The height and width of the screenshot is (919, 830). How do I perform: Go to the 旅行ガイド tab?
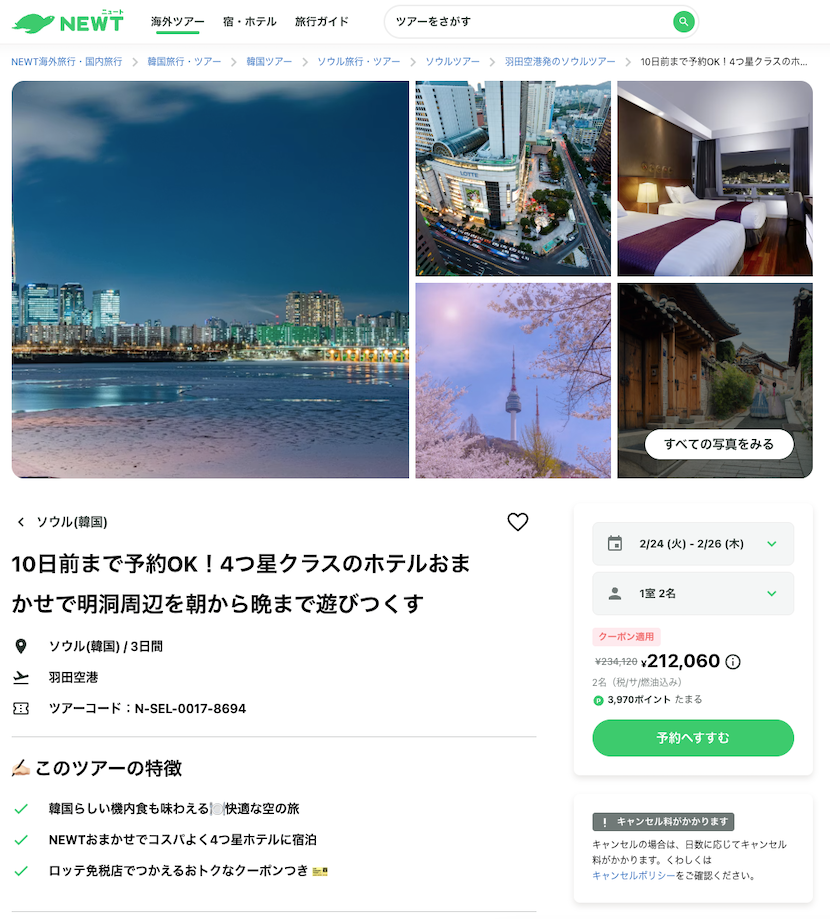[322, 22]
